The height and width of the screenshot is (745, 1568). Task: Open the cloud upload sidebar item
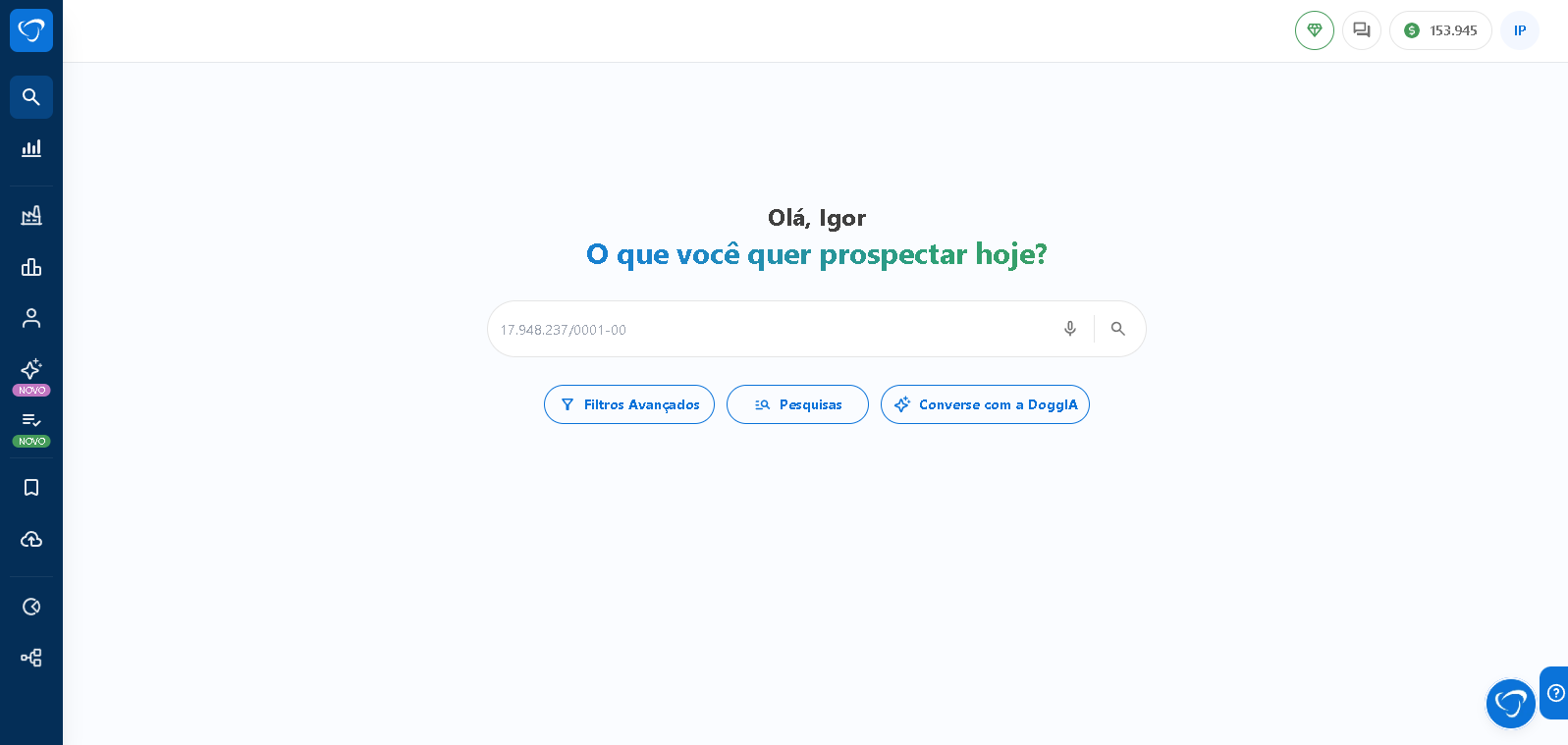coord(31,539)
